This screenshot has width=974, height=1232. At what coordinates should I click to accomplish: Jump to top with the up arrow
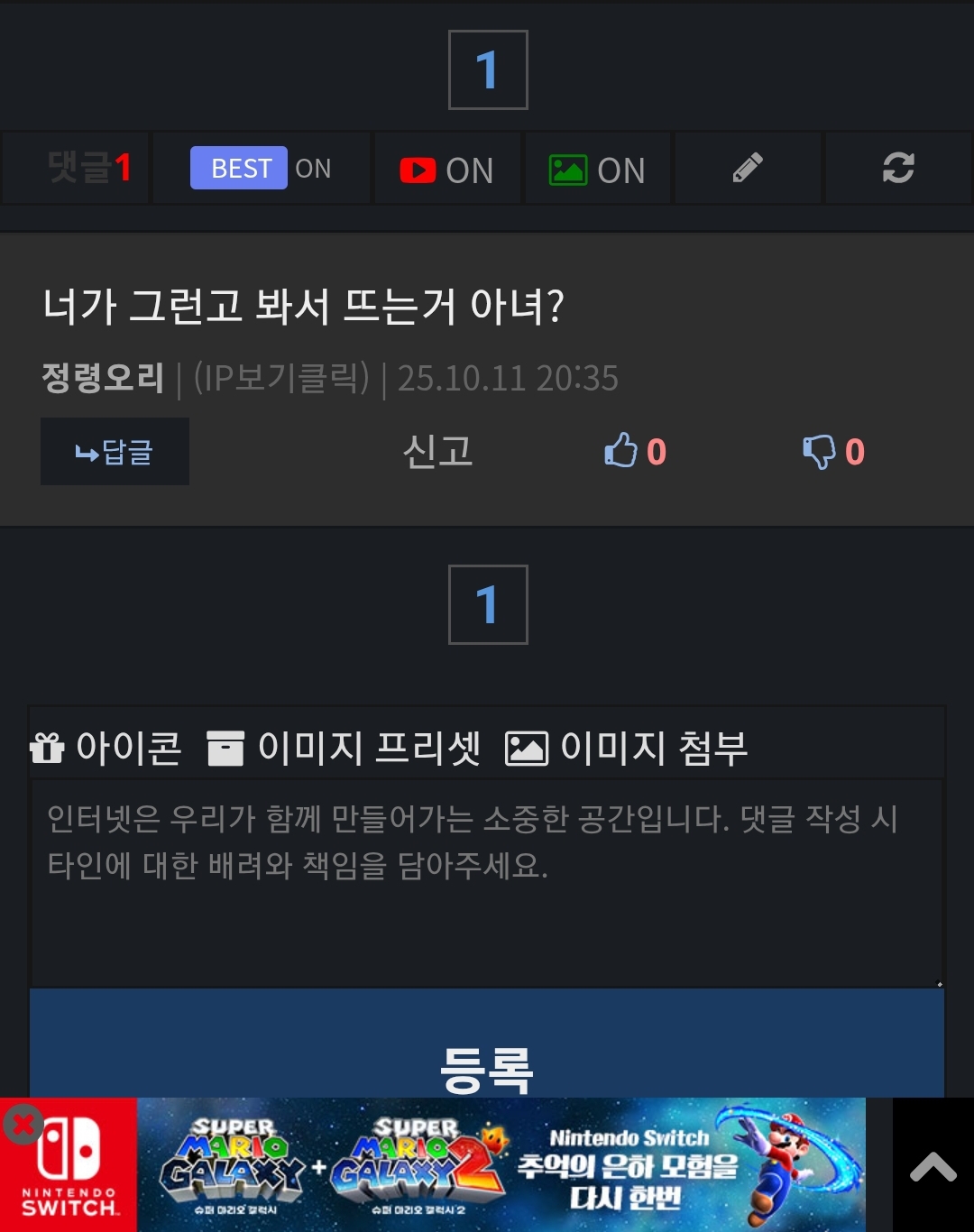933,1167
